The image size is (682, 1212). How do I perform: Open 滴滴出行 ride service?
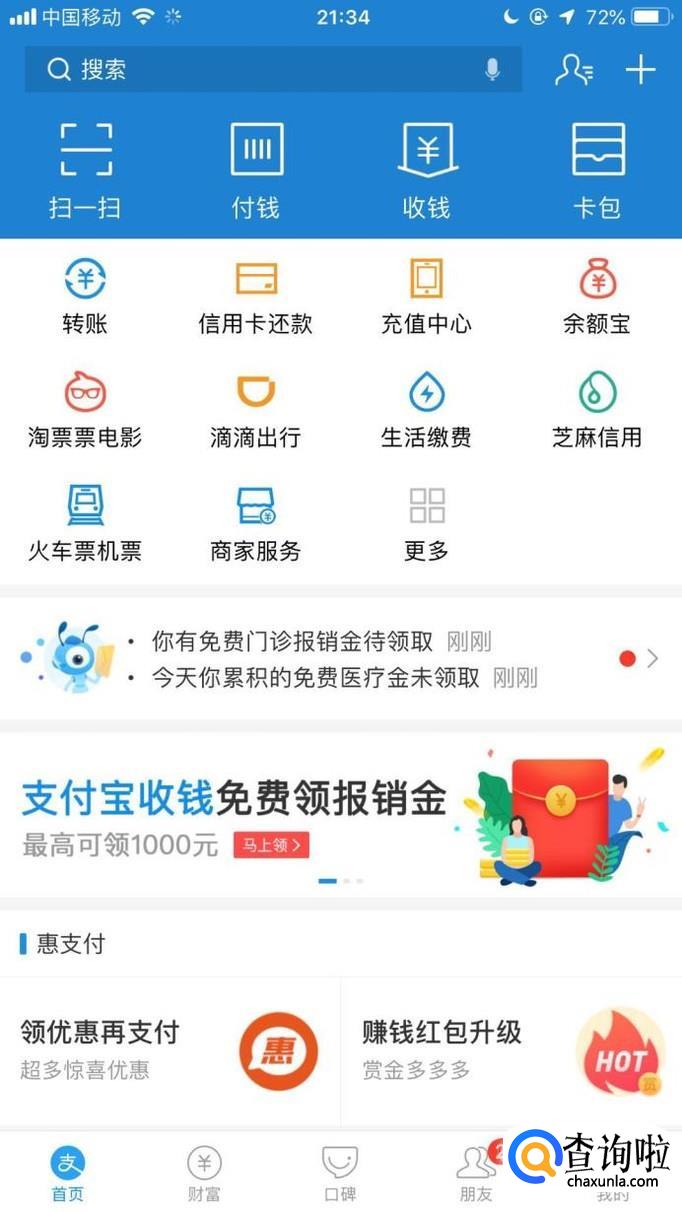click(x=256, y=410)
